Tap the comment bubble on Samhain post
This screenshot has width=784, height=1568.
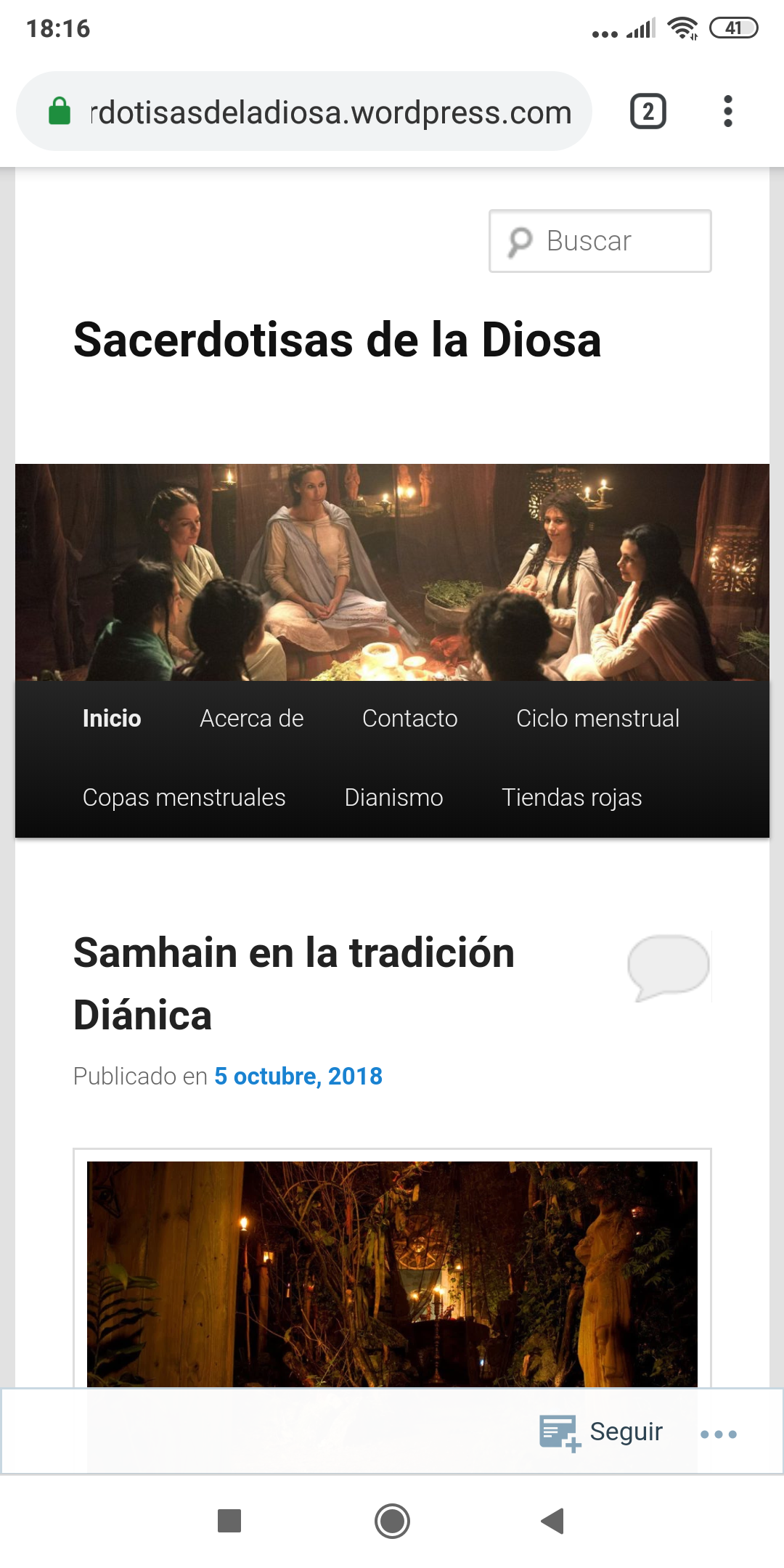coord(668,967)
